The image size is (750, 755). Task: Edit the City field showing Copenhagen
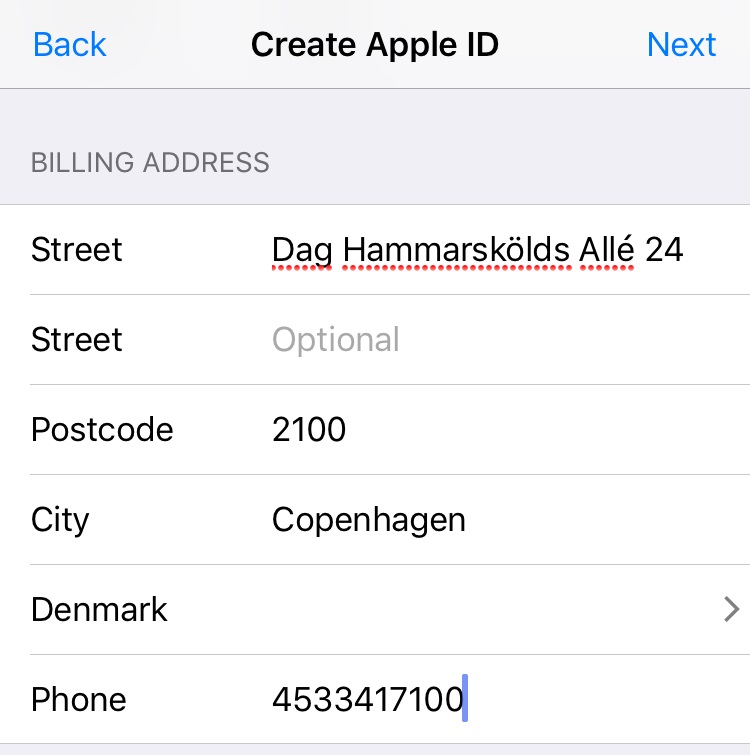480,519
